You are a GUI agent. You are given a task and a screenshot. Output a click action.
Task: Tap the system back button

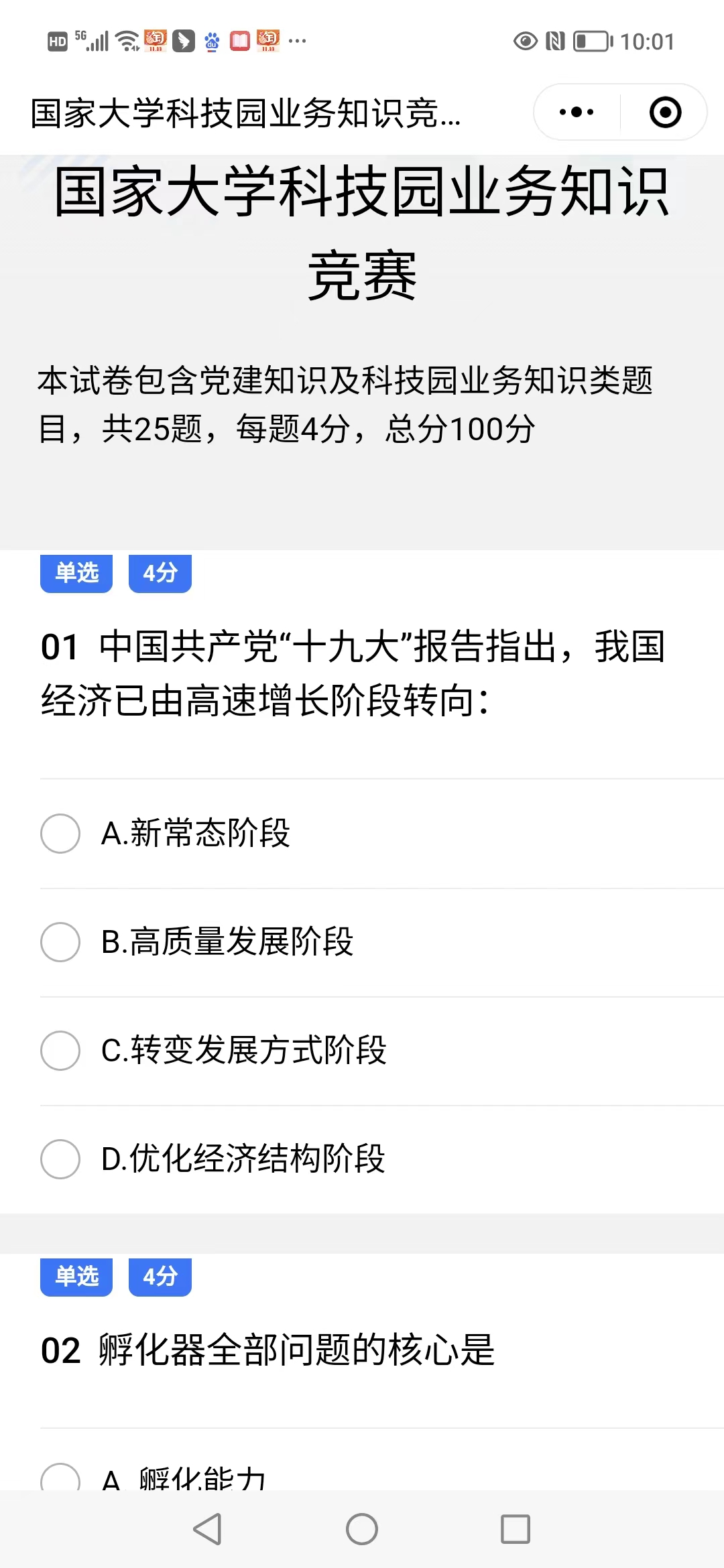207,1529
